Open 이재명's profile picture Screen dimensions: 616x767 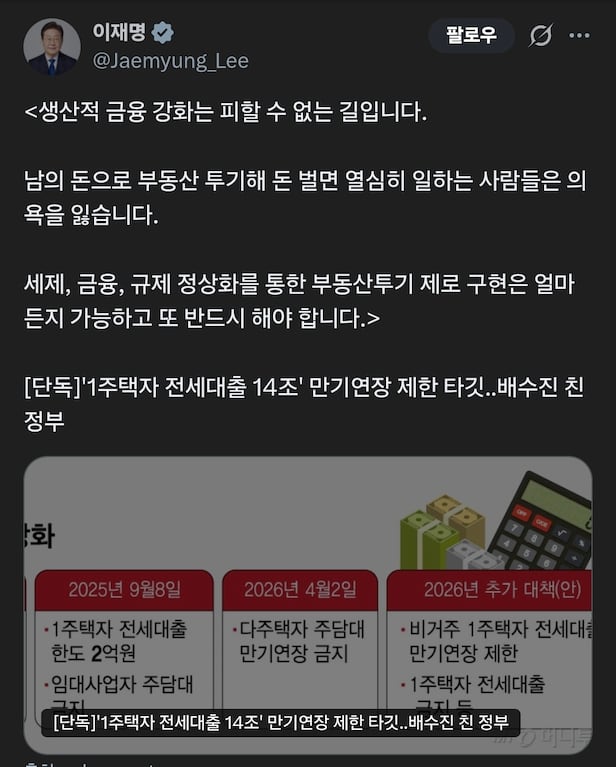(52, 47)
